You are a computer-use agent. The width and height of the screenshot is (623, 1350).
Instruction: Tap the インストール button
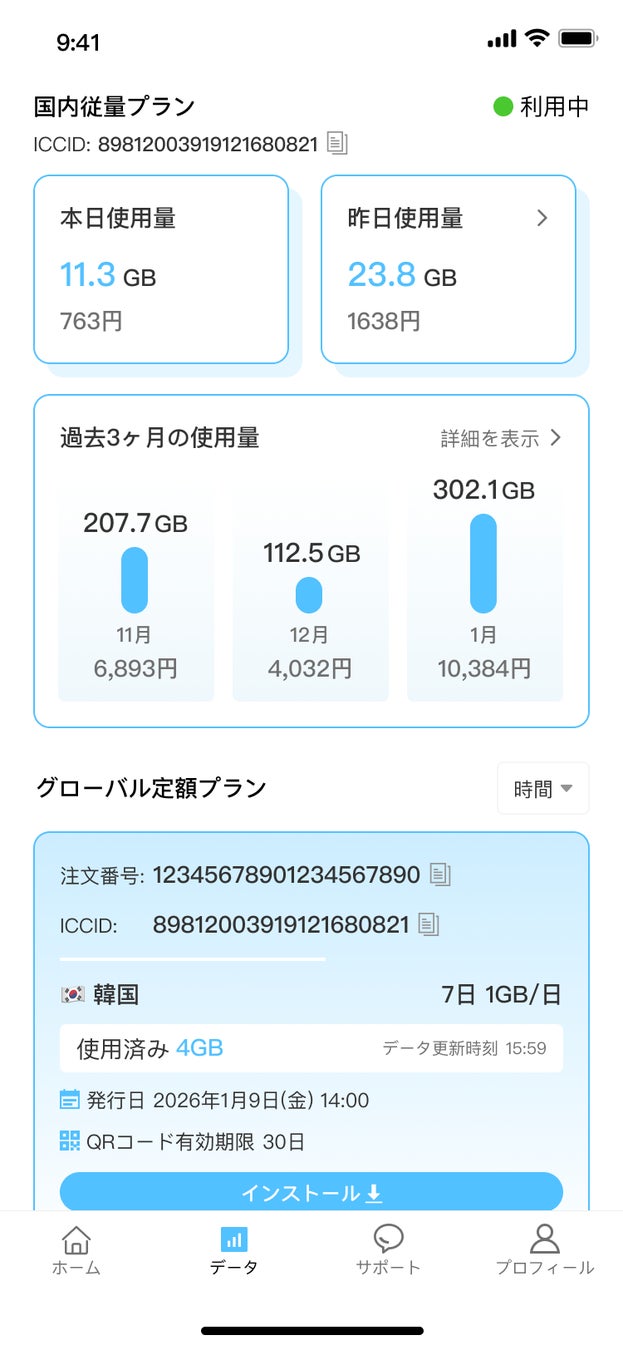[x=311, y=1192]
